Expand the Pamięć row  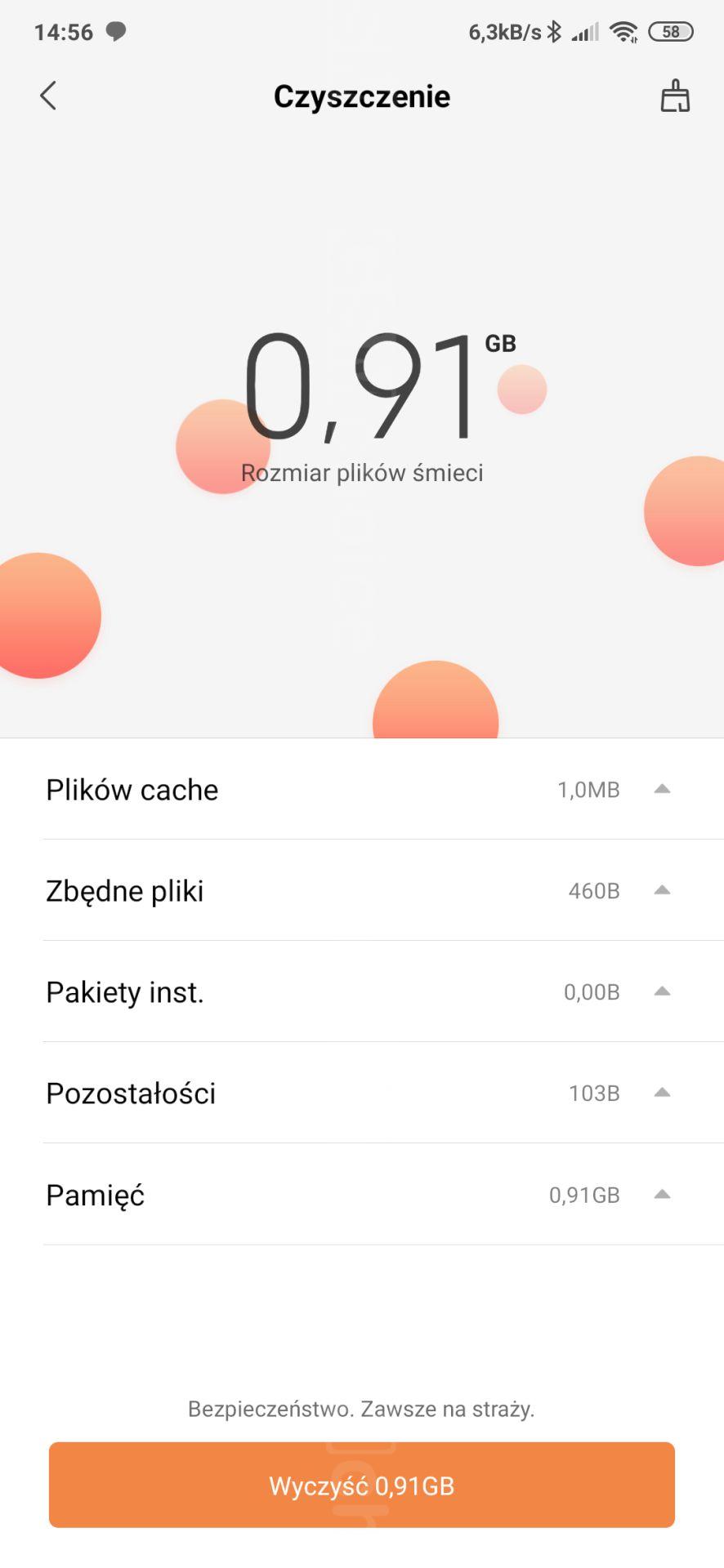[x=362, y=1195]
